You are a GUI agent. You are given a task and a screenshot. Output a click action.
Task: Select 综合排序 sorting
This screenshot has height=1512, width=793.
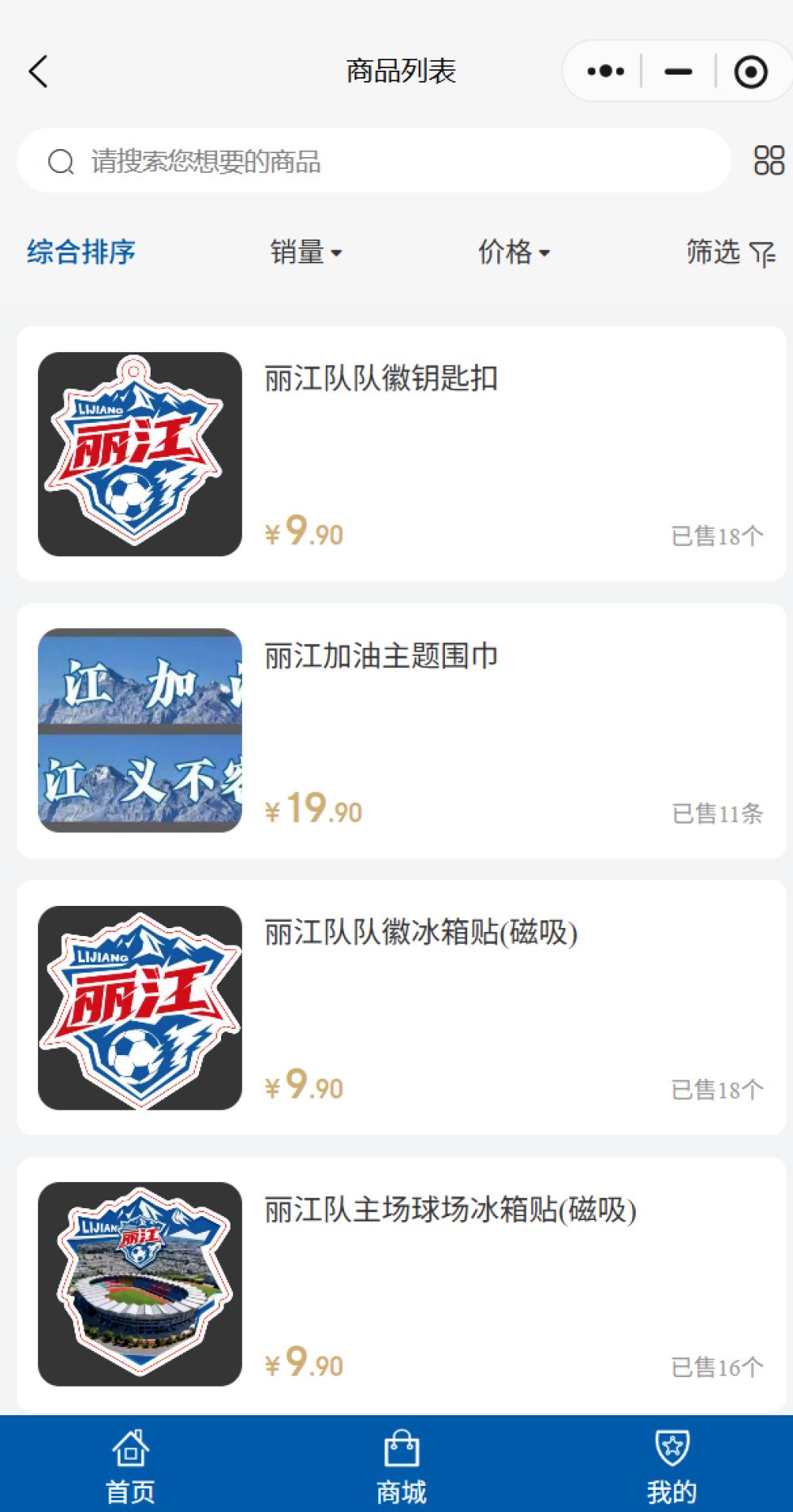pos(81,252)
